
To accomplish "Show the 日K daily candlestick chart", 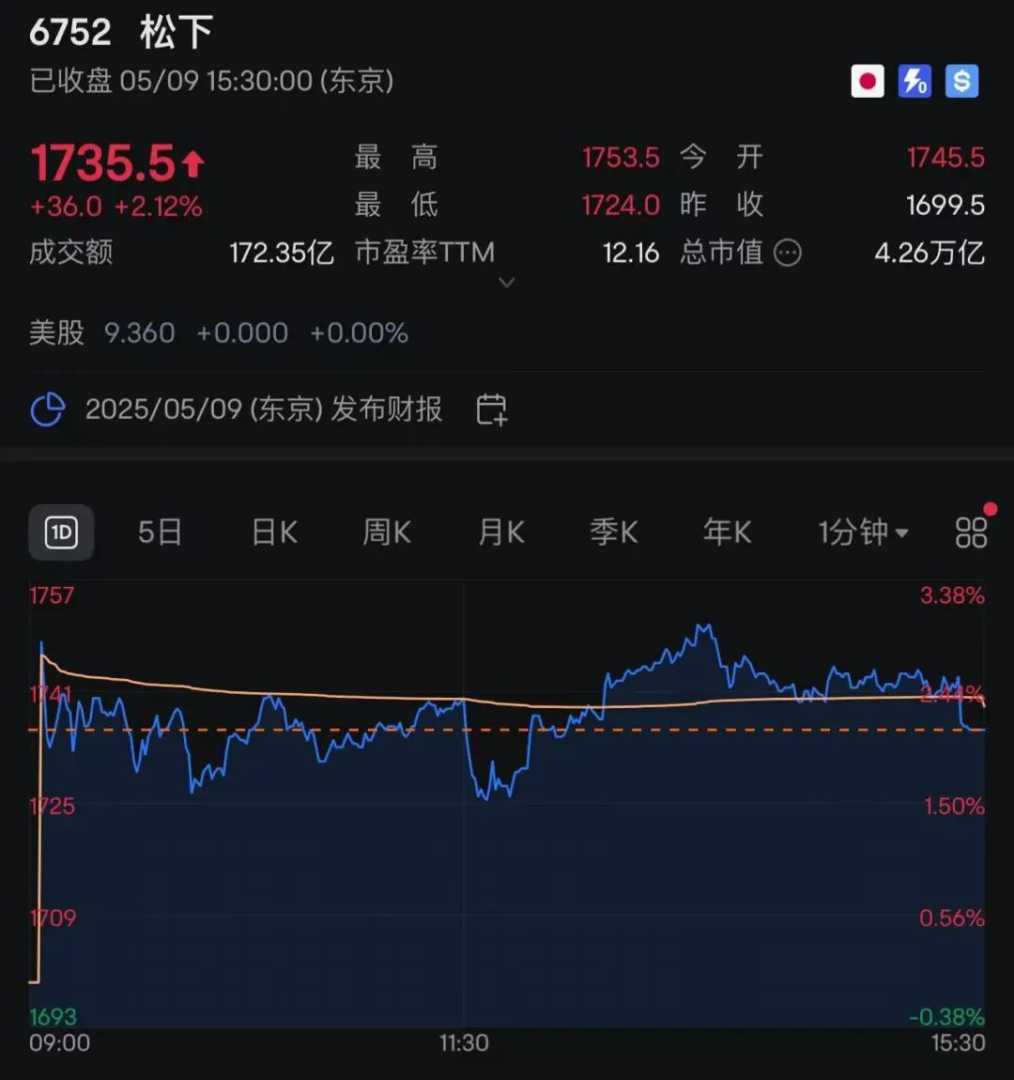I will pos(274,532).
